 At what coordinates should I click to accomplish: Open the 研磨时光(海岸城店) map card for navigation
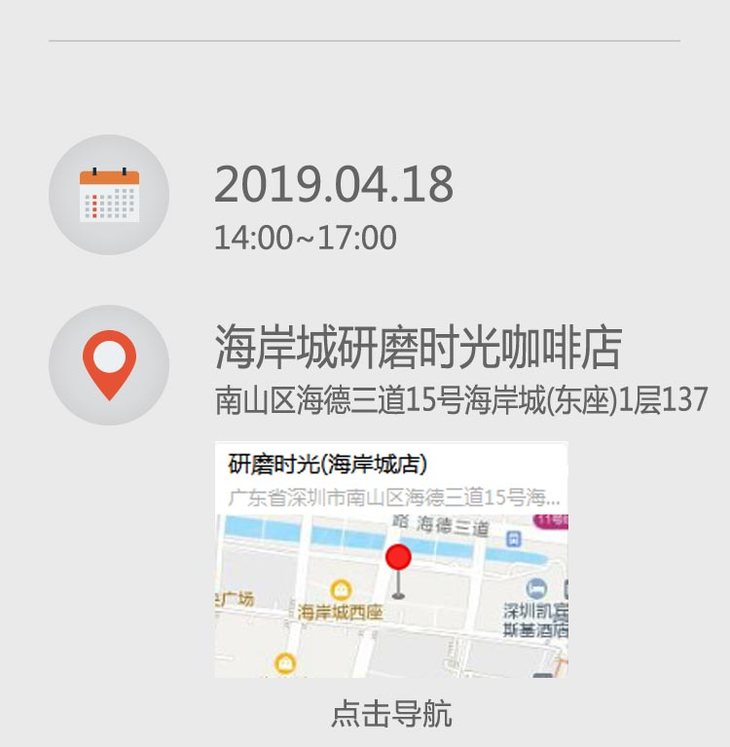pos(391,560)
